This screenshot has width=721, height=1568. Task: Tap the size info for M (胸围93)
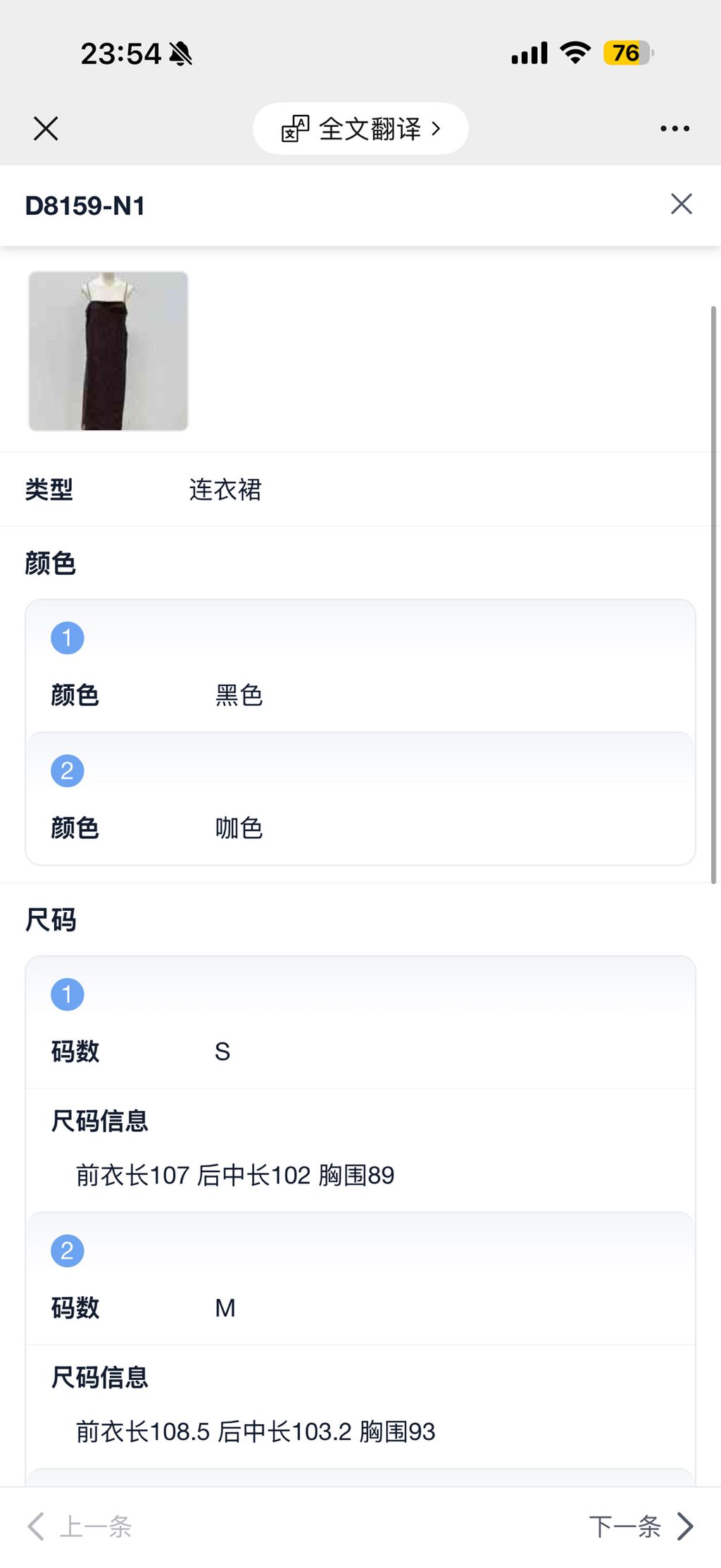tap(256, 1431)
